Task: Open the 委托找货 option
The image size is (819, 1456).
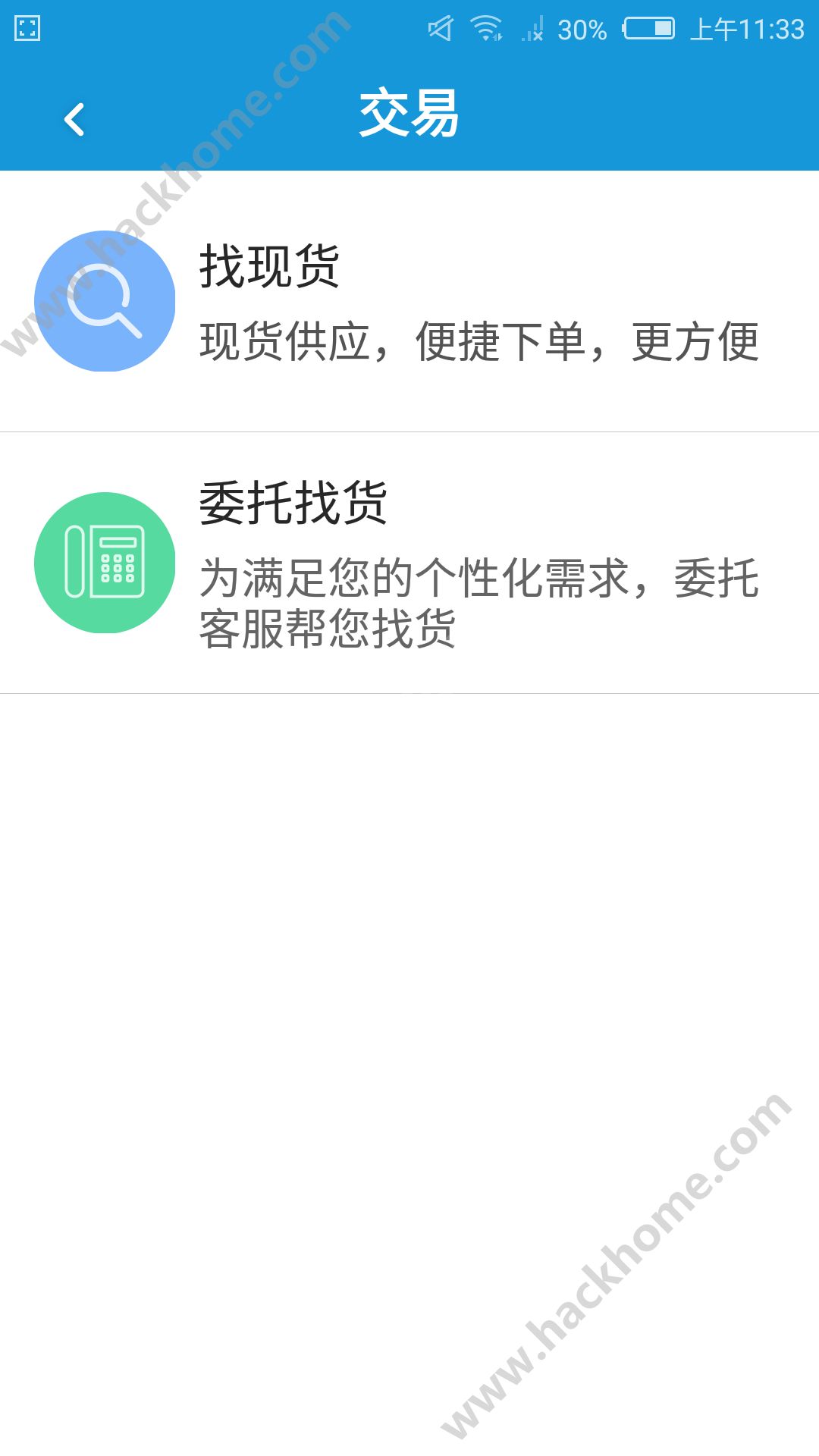Action: tap(409, 563)
